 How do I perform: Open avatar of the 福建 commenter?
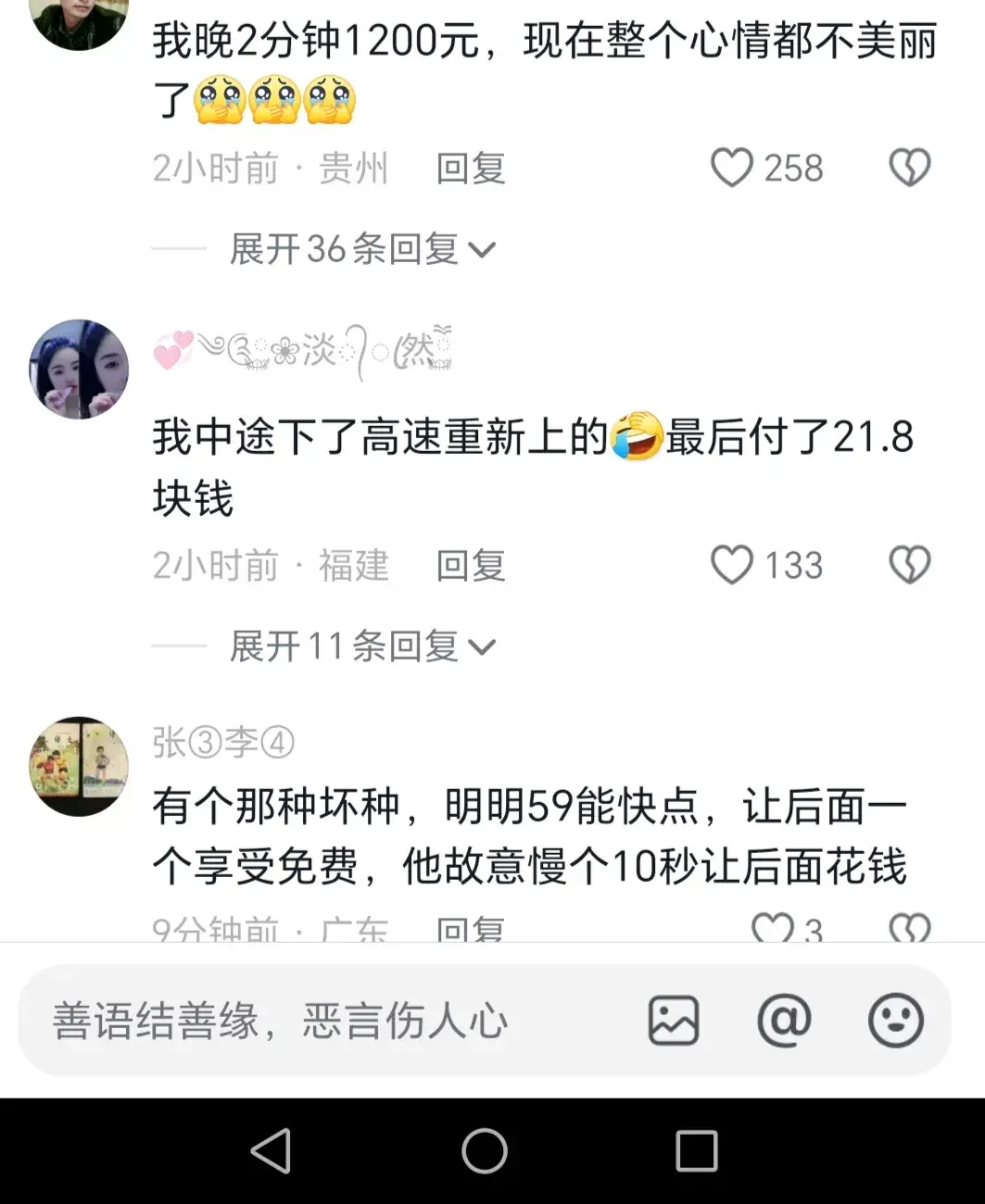coord(79,370)
